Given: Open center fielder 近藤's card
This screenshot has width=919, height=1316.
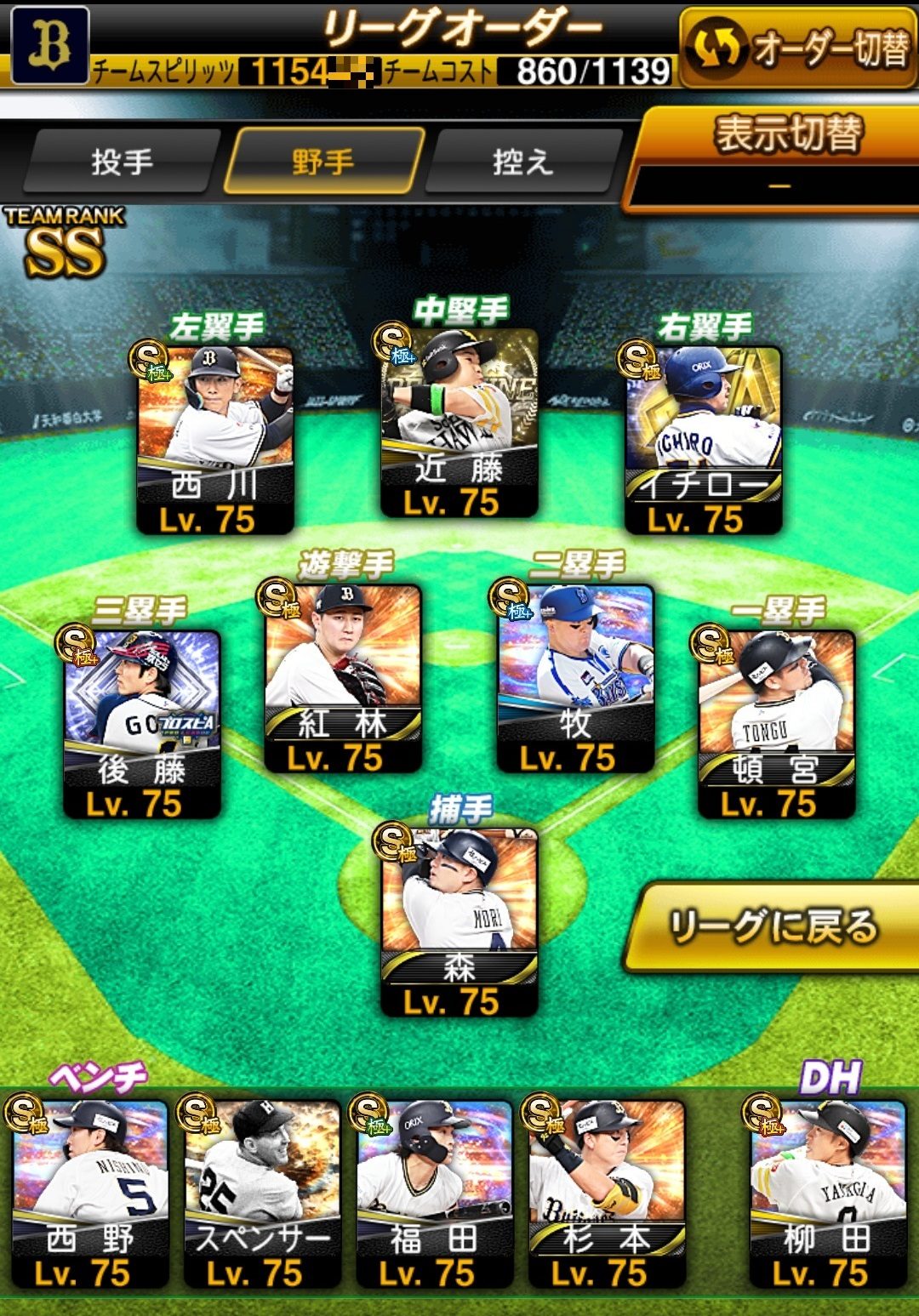Looking at the screenshot, I should coord(459,423).
